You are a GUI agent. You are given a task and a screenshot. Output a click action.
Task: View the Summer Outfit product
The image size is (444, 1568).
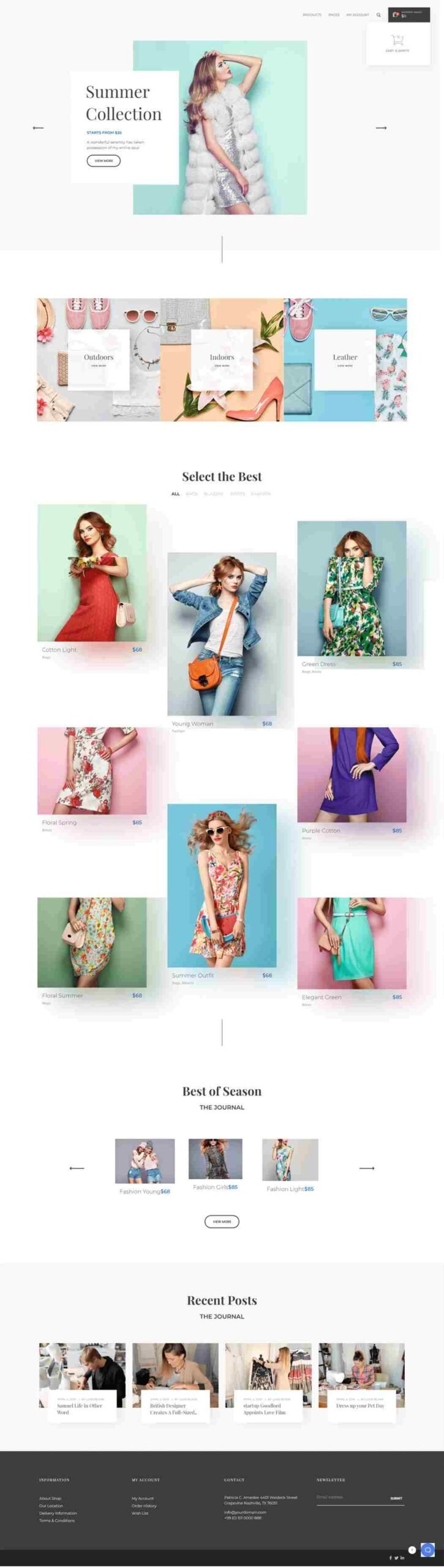222,885
